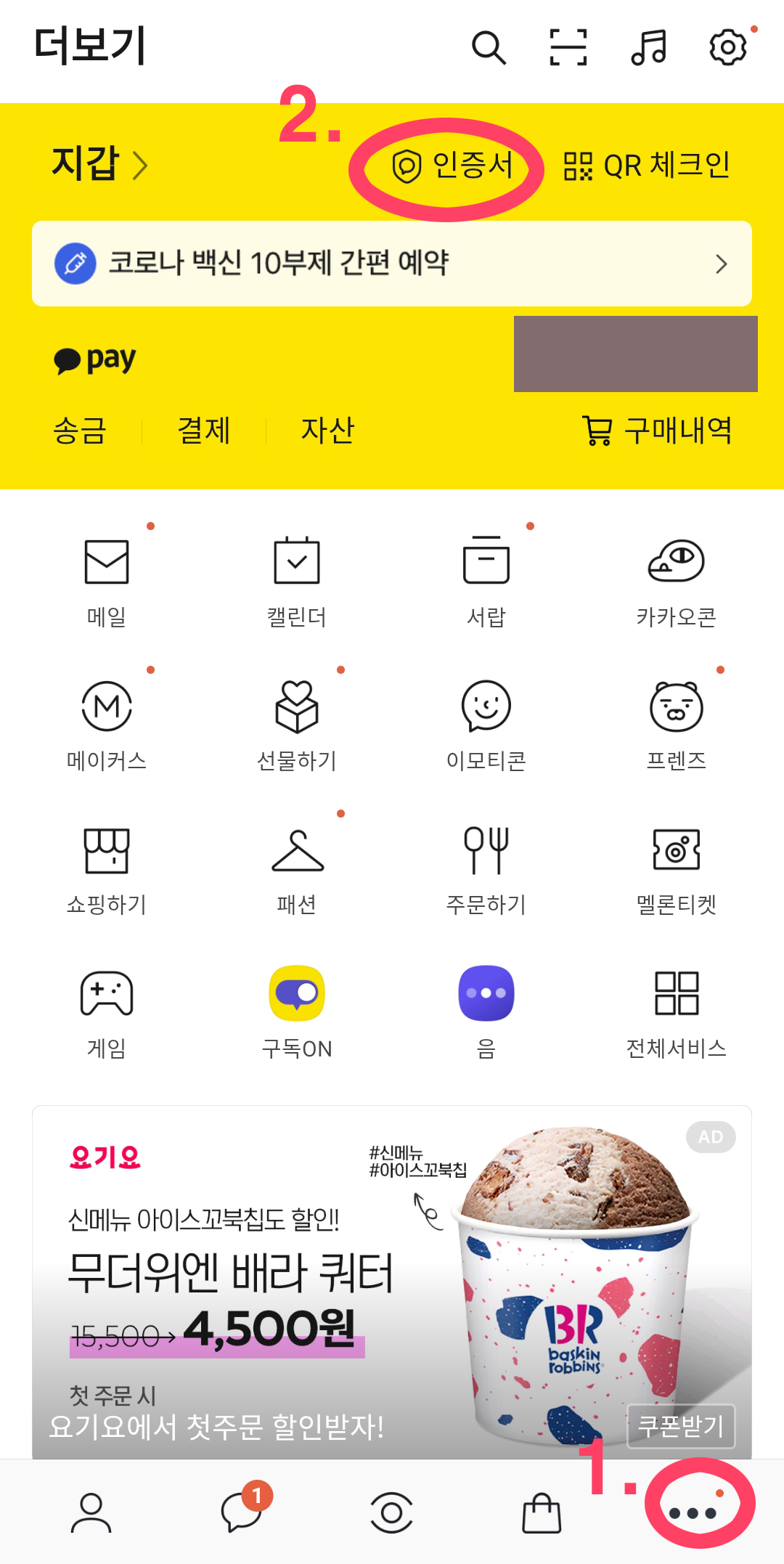Screen dimensions: 784x1564
Task: Expand the 코로나 백신 예약 banner arrow
Action: pos(720,264)
